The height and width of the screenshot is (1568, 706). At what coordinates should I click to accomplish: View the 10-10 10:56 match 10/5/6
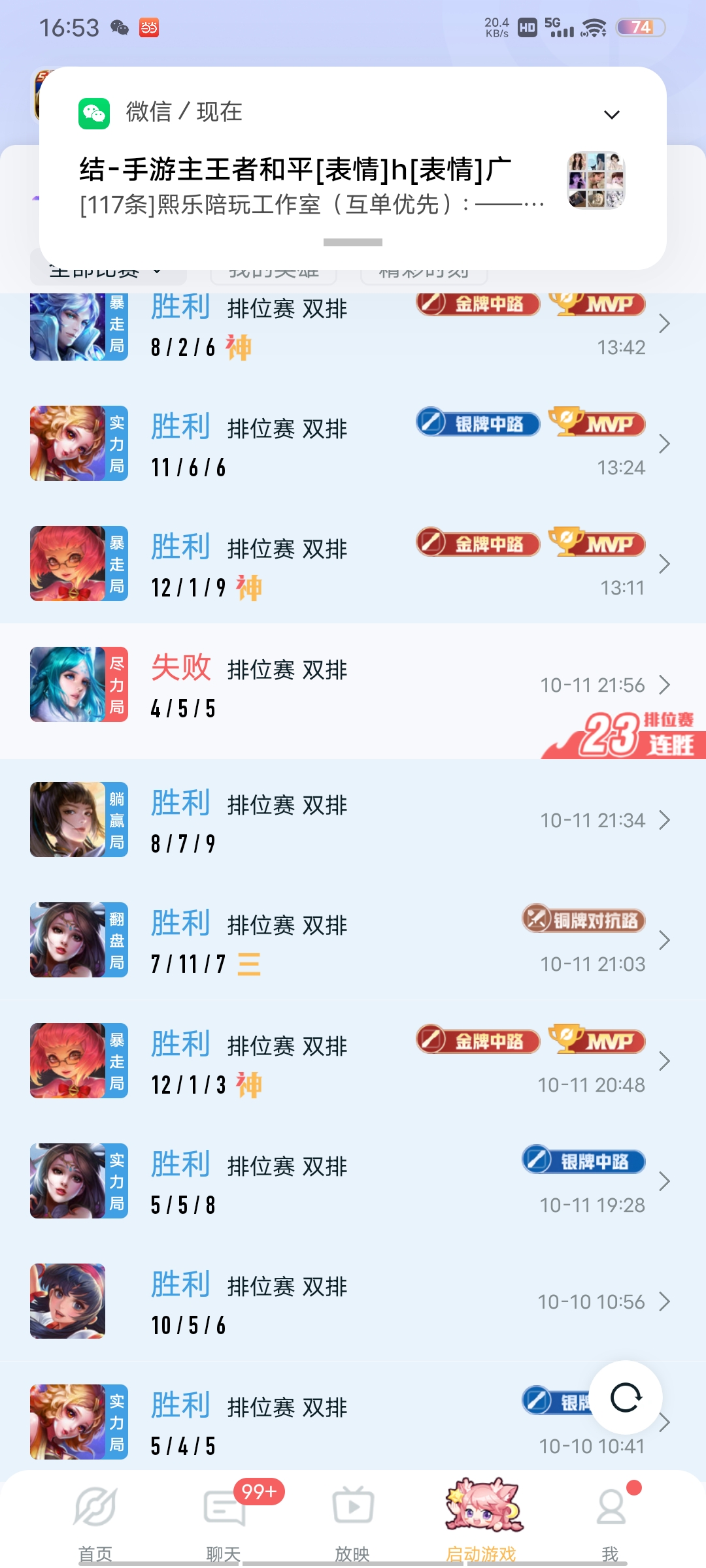point(353,1302)
